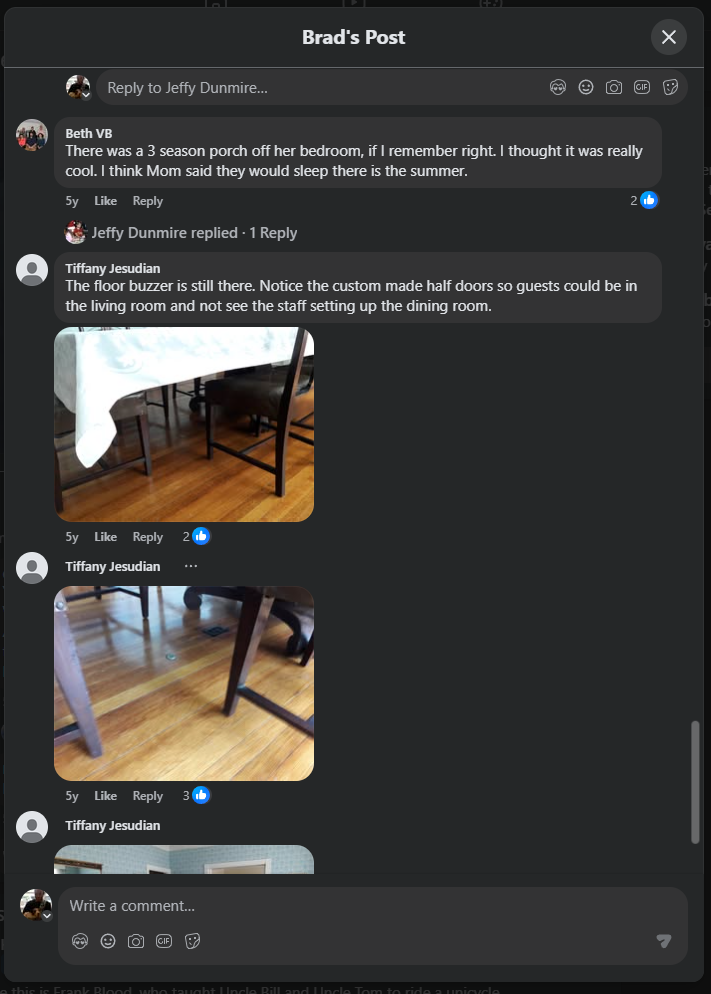This screenshot has width=711, height=994.
Task: Close Brad's Post dialog
Action: click(x=668, y=37)
